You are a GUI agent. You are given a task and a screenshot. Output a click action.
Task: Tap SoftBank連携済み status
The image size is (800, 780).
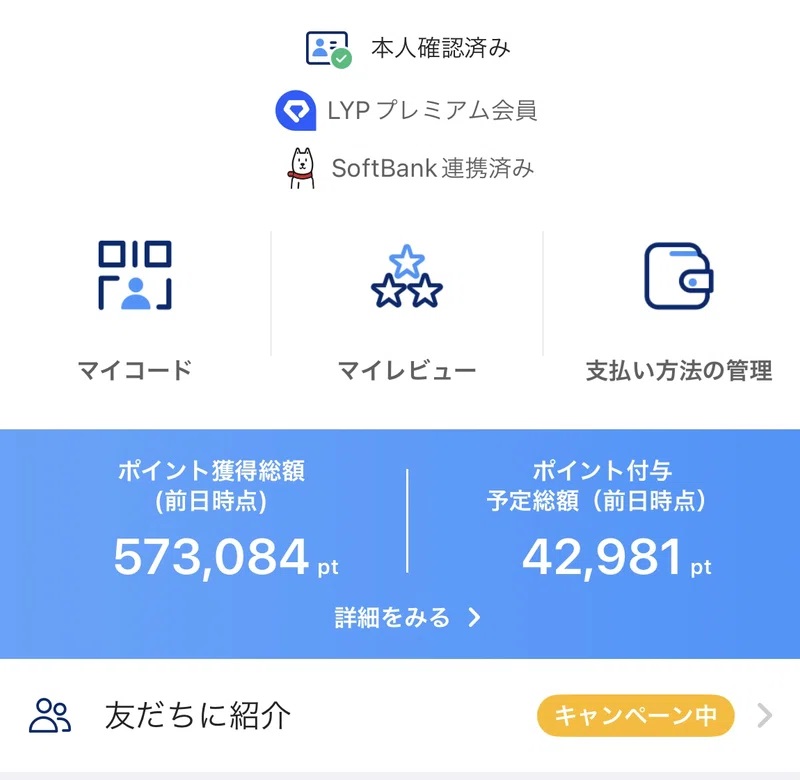click(x=410, y=168)
